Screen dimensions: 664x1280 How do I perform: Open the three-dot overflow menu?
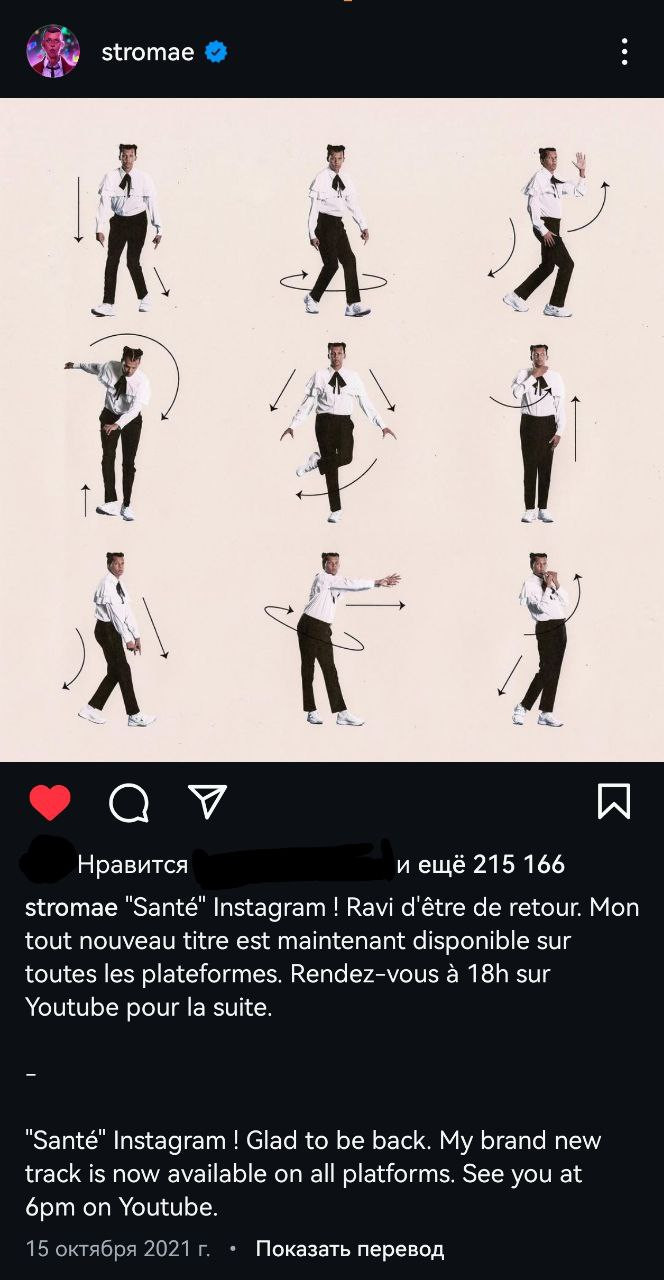pyautogui.click(x=624, y=52)
